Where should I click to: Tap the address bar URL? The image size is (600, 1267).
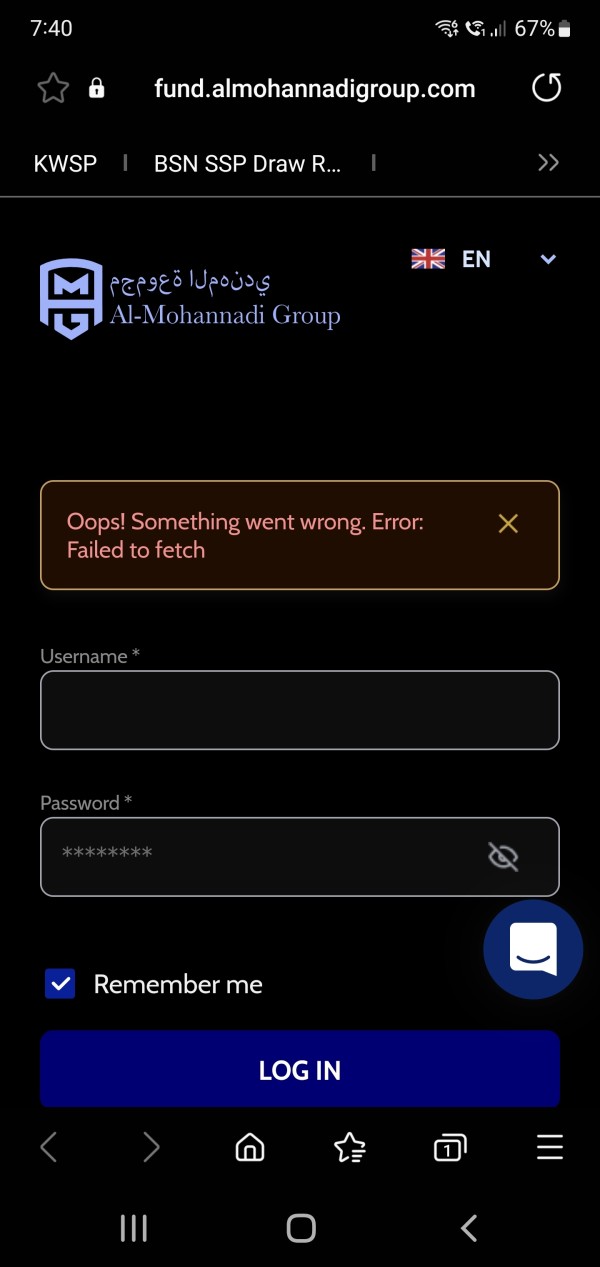coord(314,89)
